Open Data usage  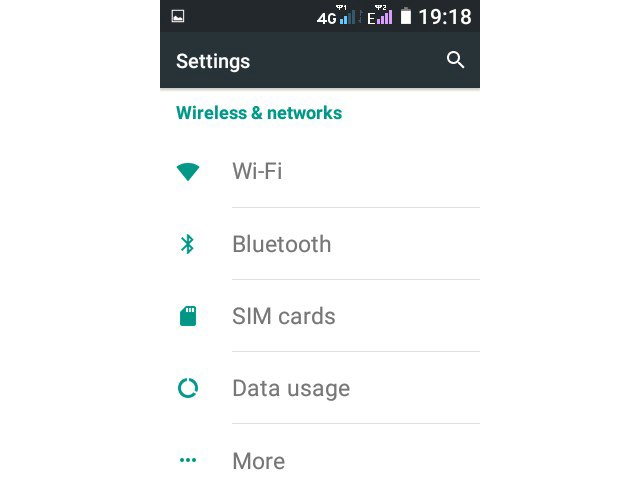pos(290,388)
